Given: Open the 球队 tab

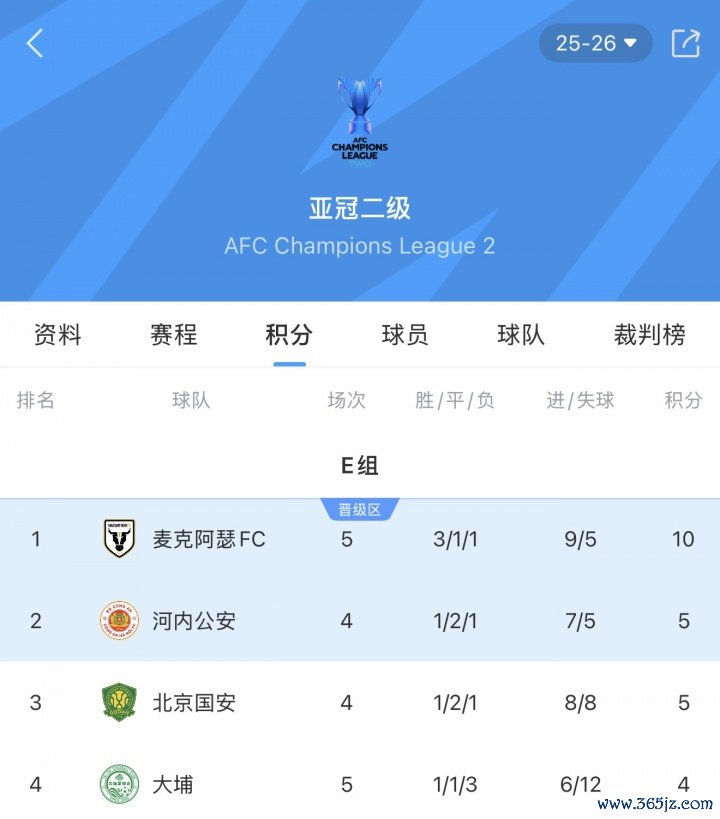Looking at the screenshot, I should (521, 335).
